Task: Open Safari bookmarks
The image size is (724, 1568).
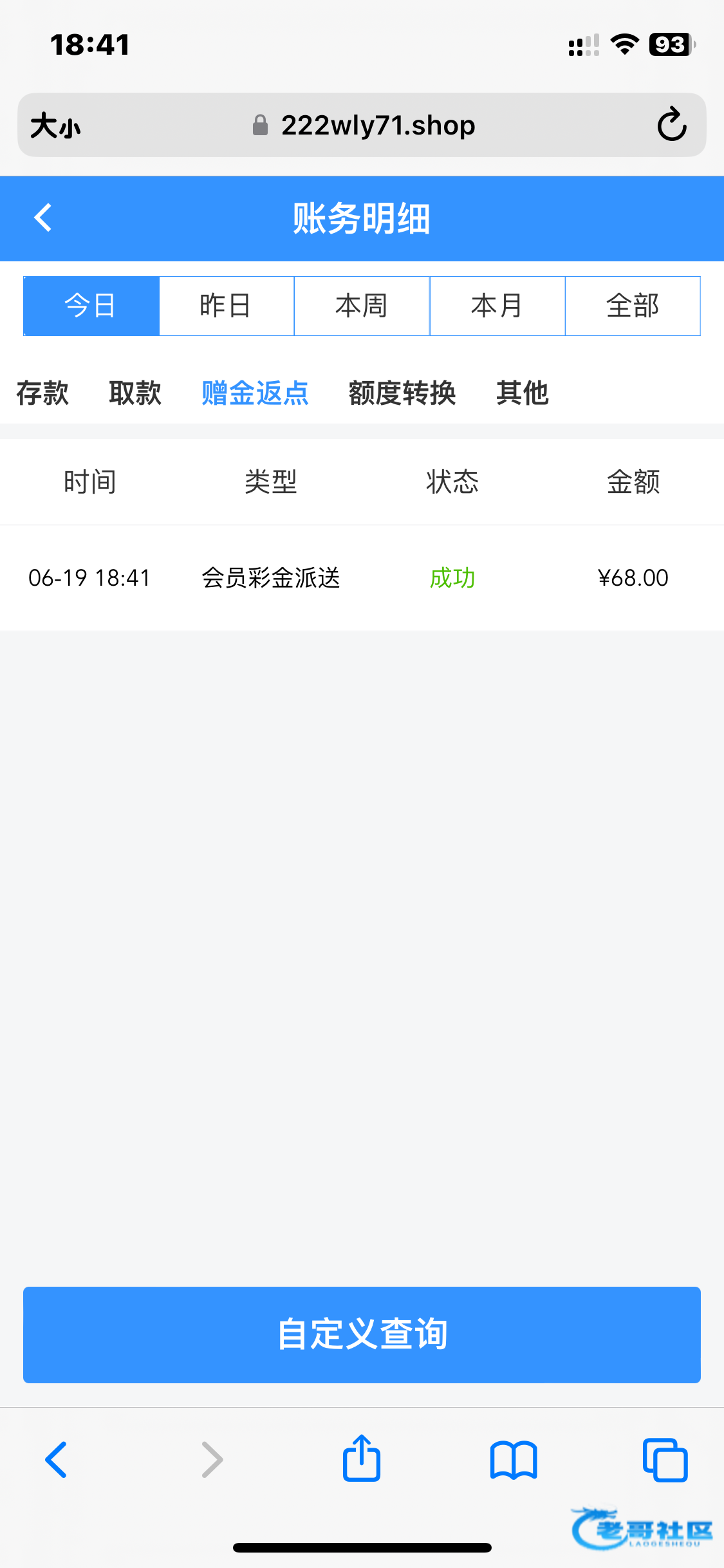Action: (x=513, y=1459)
